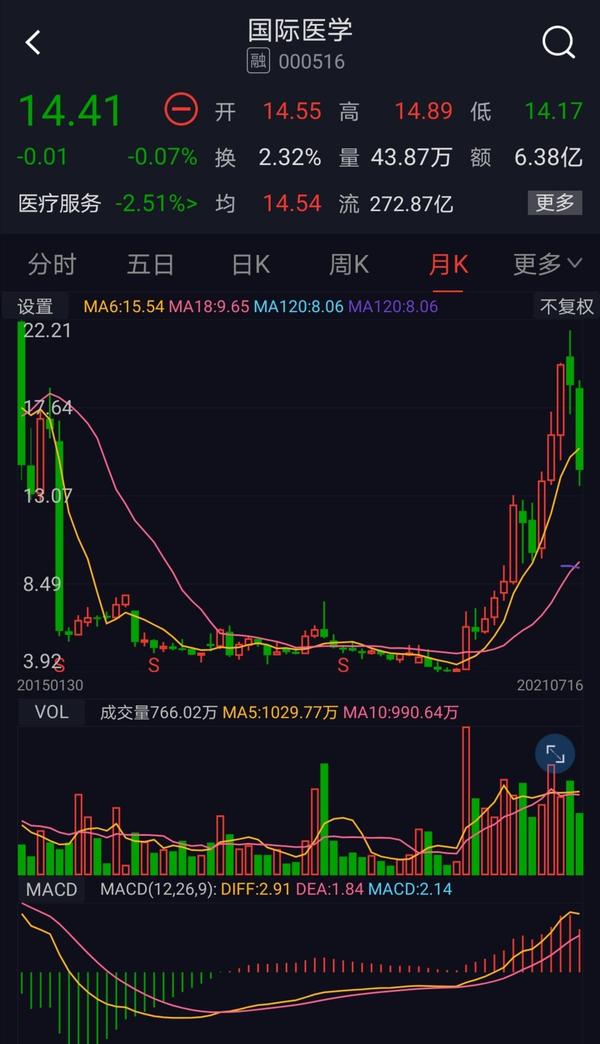Expand chart to fullscreen view
600x1044 pixels.
[x=555, y=754]
